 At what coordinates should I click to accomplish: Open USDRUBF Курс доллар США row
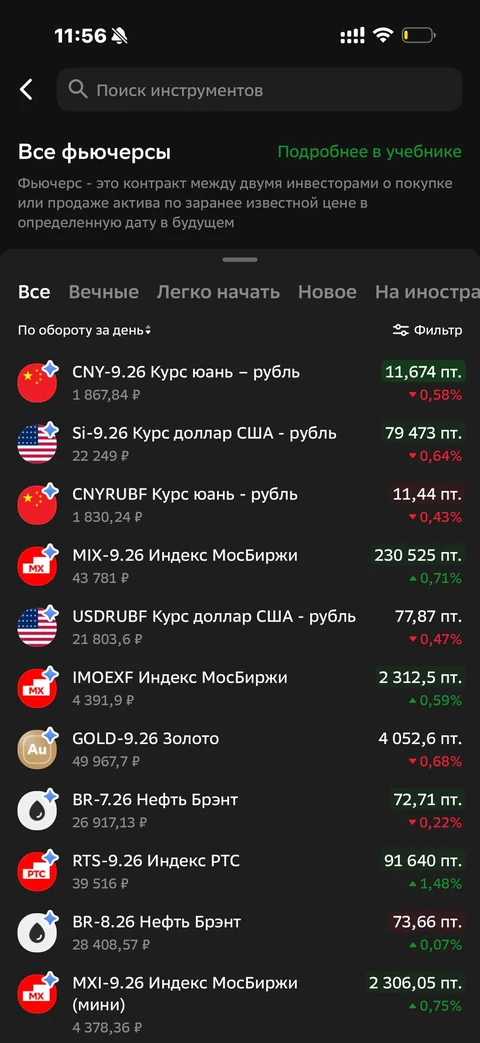point(240,627)
